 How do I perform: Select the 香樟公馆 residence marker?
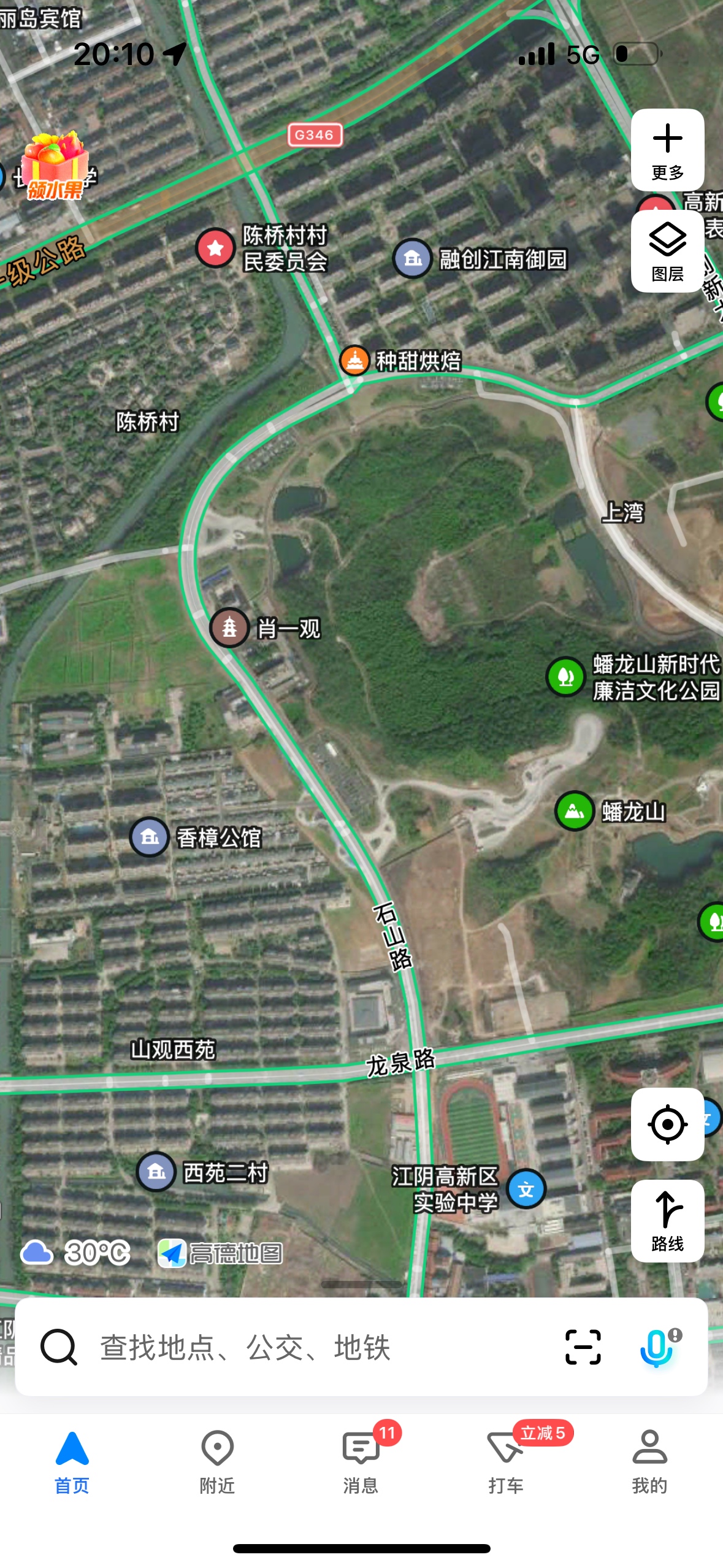(x=150, y=837)
